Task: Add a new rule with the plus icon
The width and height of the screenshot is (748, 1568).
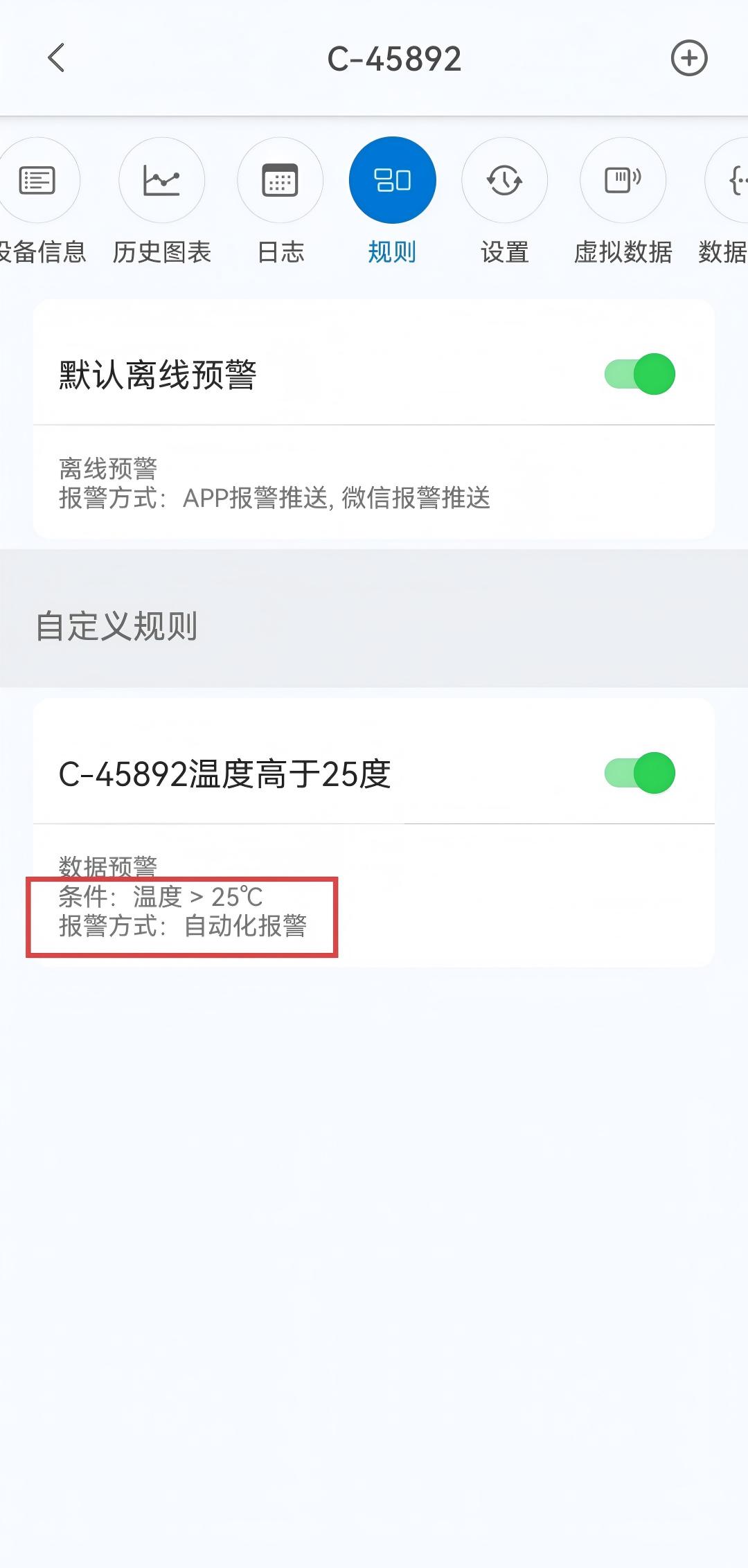Action: tap(688, 57)
